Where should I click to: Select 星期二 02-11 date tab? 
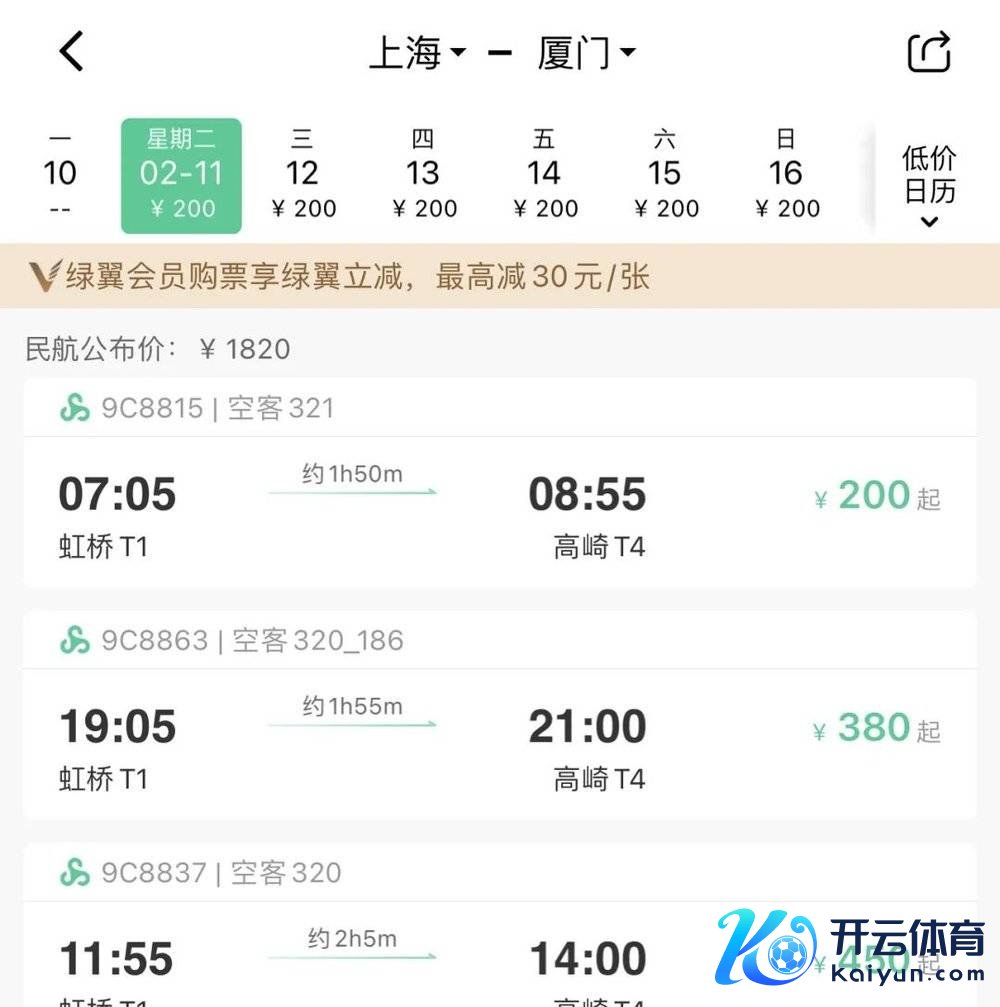coord(181,176)
